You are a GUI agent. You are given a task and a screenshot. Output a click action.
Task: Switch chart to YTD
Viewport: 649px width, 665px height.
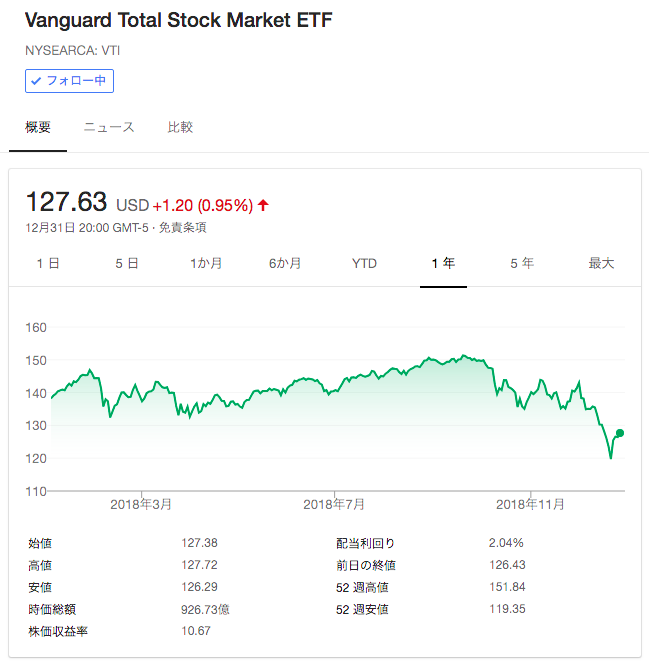(364, 263)
